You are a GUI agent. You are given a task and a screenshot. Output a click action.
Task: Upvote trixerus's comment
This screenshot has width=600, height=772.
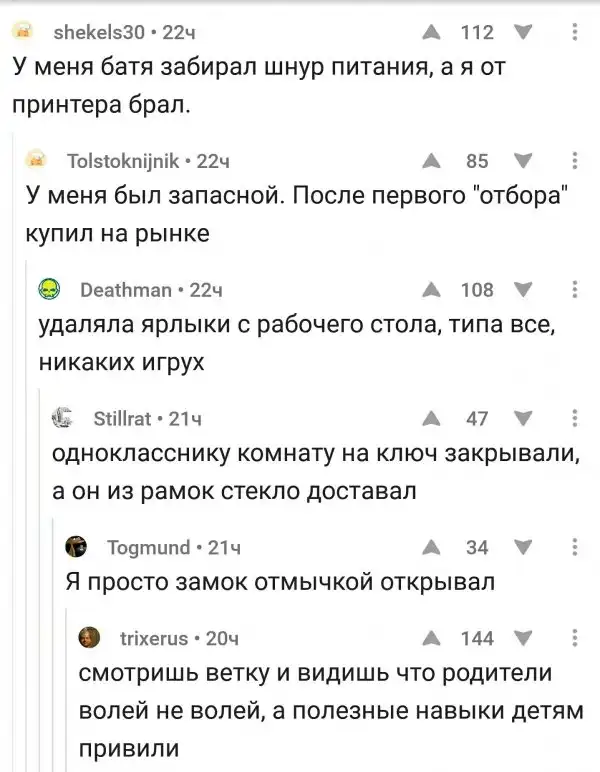[433, 638]
